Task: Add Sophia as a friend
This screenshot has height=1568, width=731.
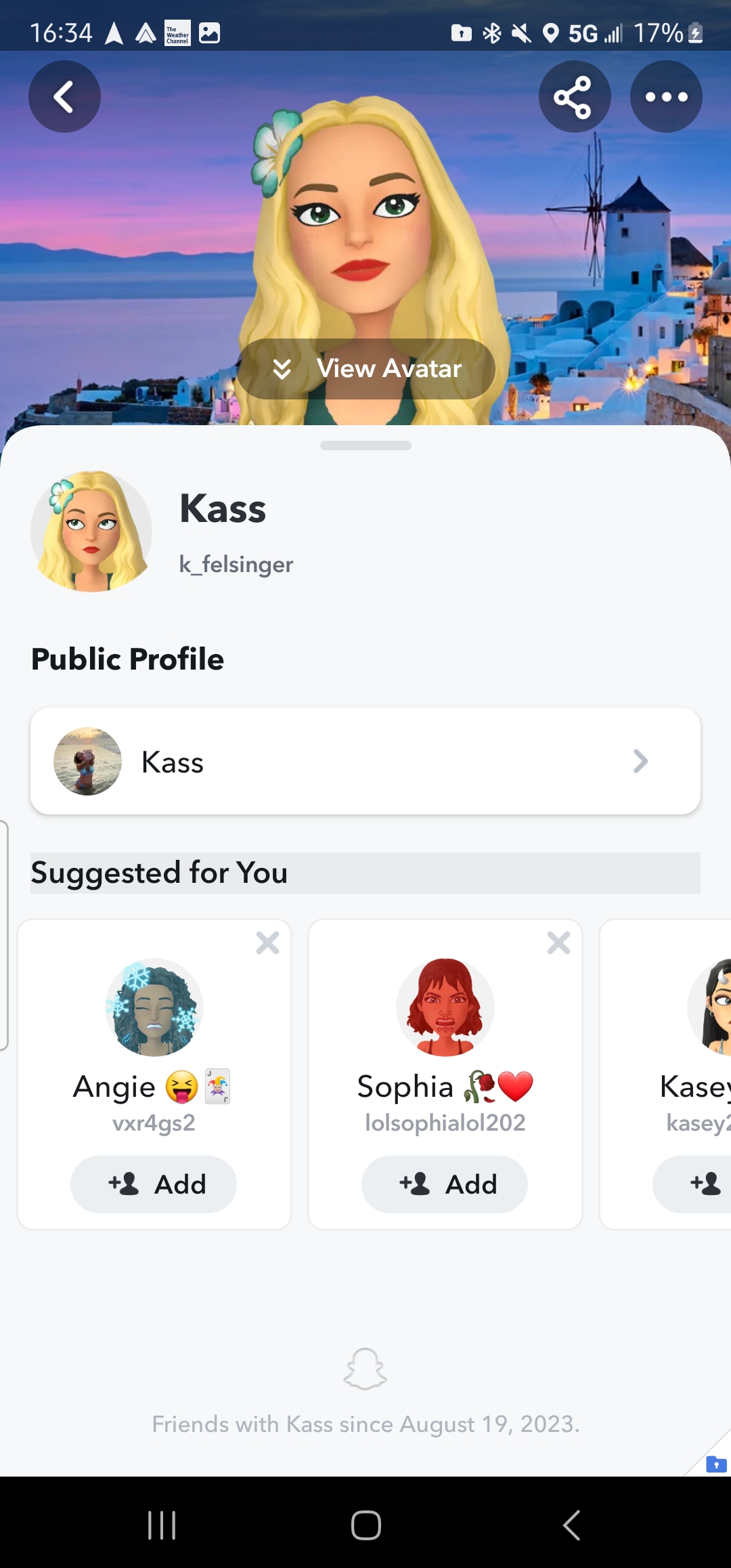Action: [445, 1184]
